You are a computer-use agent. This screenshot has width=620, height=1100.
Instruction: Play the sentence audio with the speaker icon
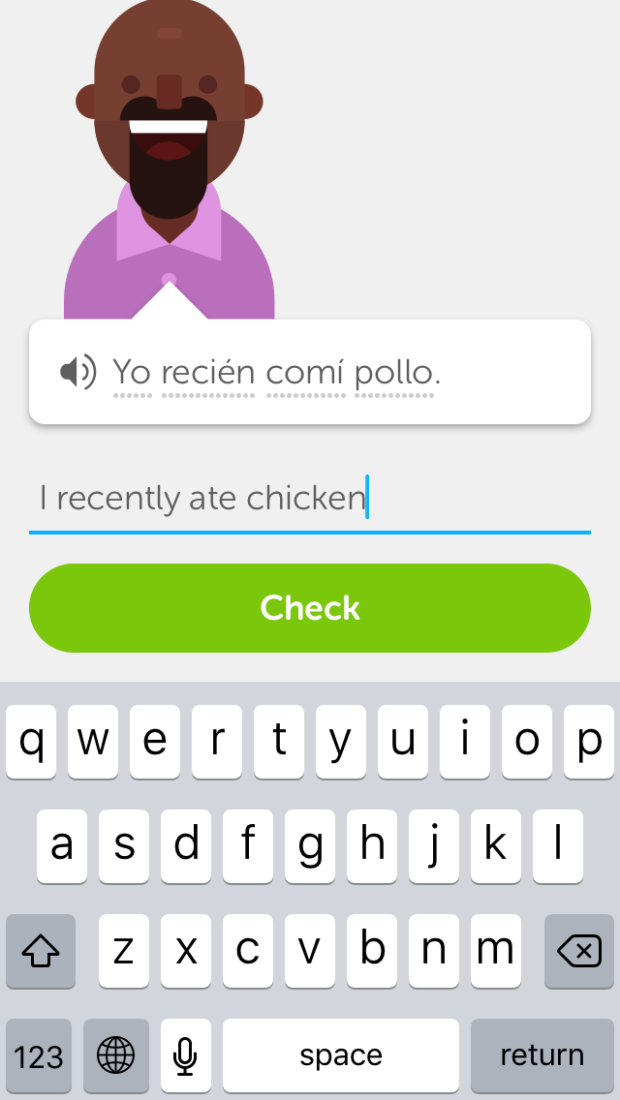[x=78, y=372]
